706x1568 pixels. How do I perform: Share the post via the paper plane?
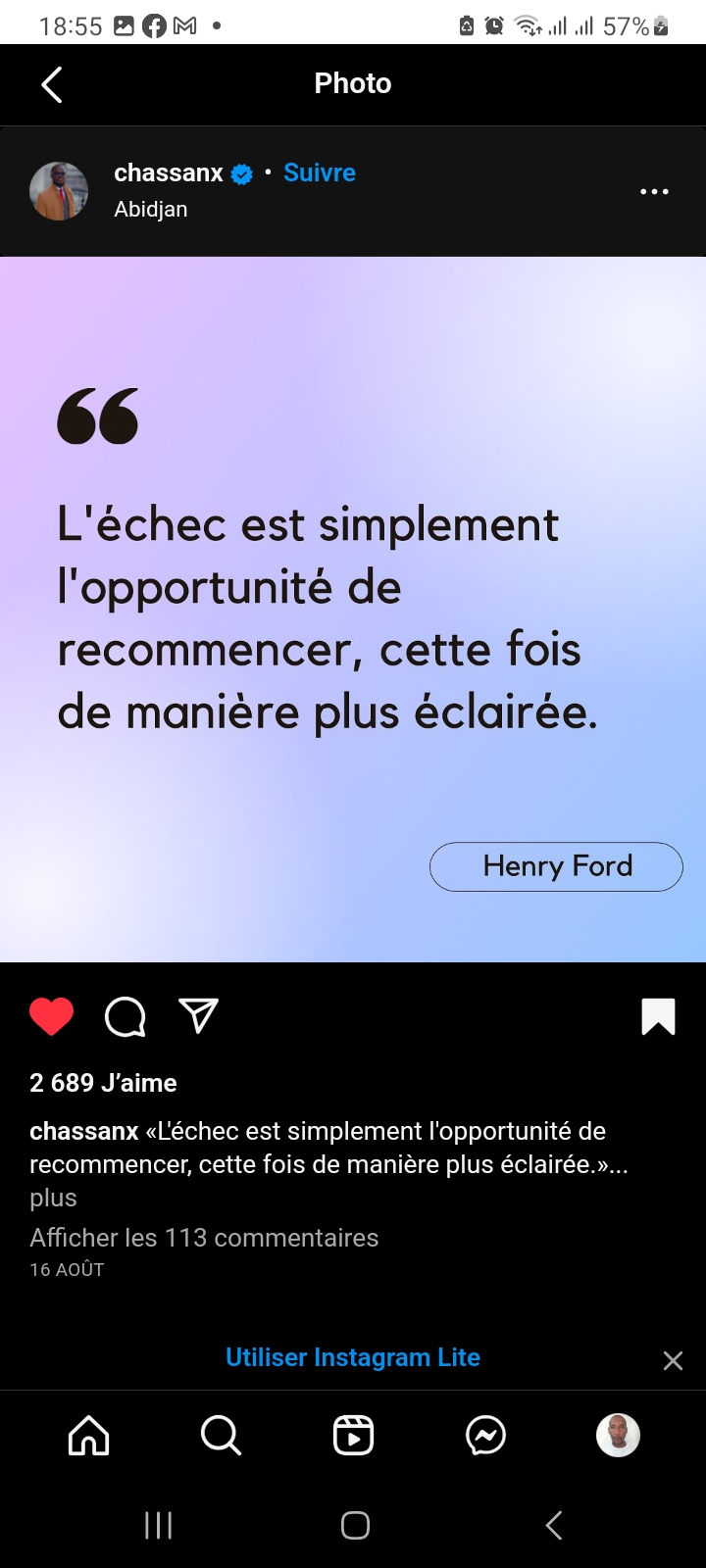(198, 1016)
